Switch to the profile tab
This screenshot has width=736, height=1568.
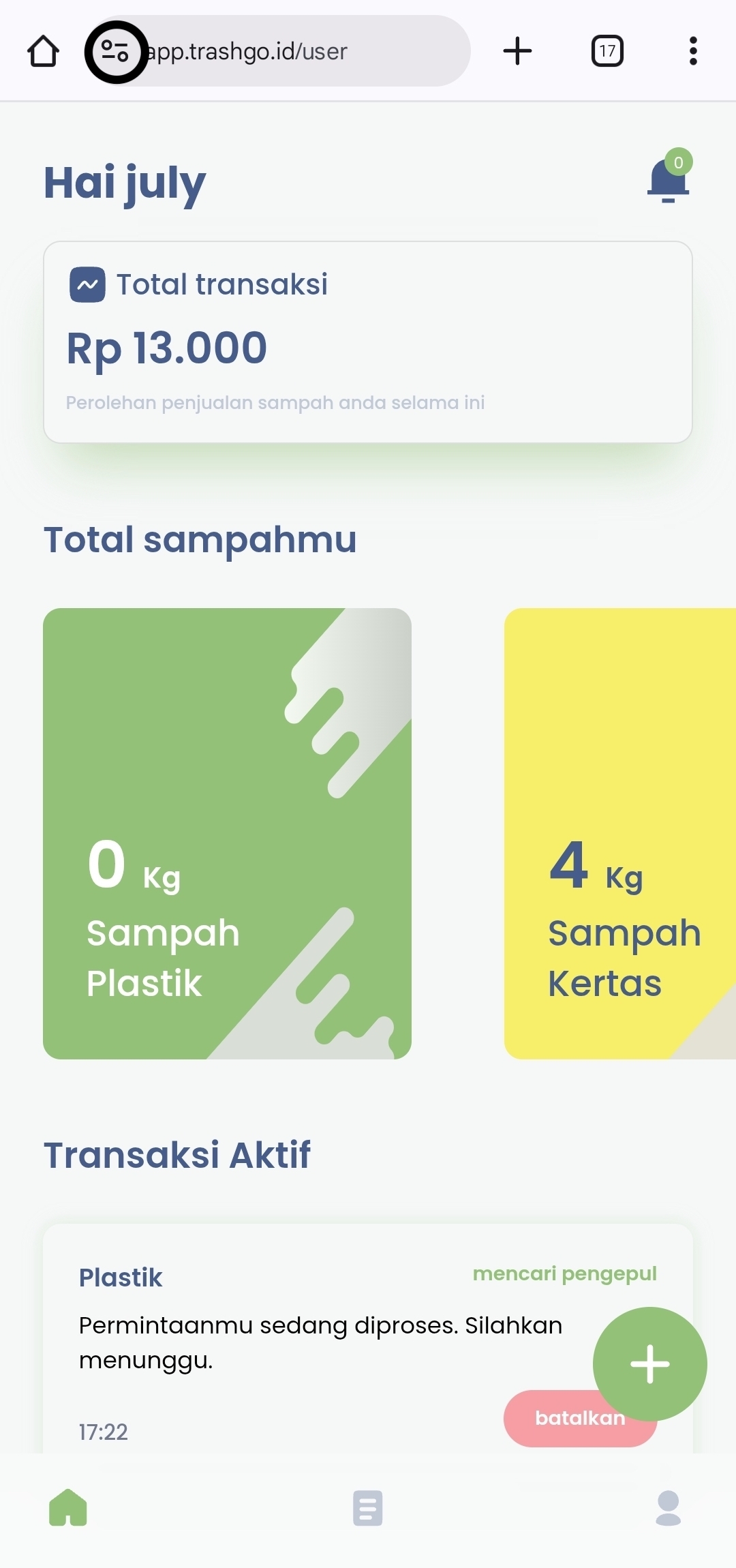668,1507
